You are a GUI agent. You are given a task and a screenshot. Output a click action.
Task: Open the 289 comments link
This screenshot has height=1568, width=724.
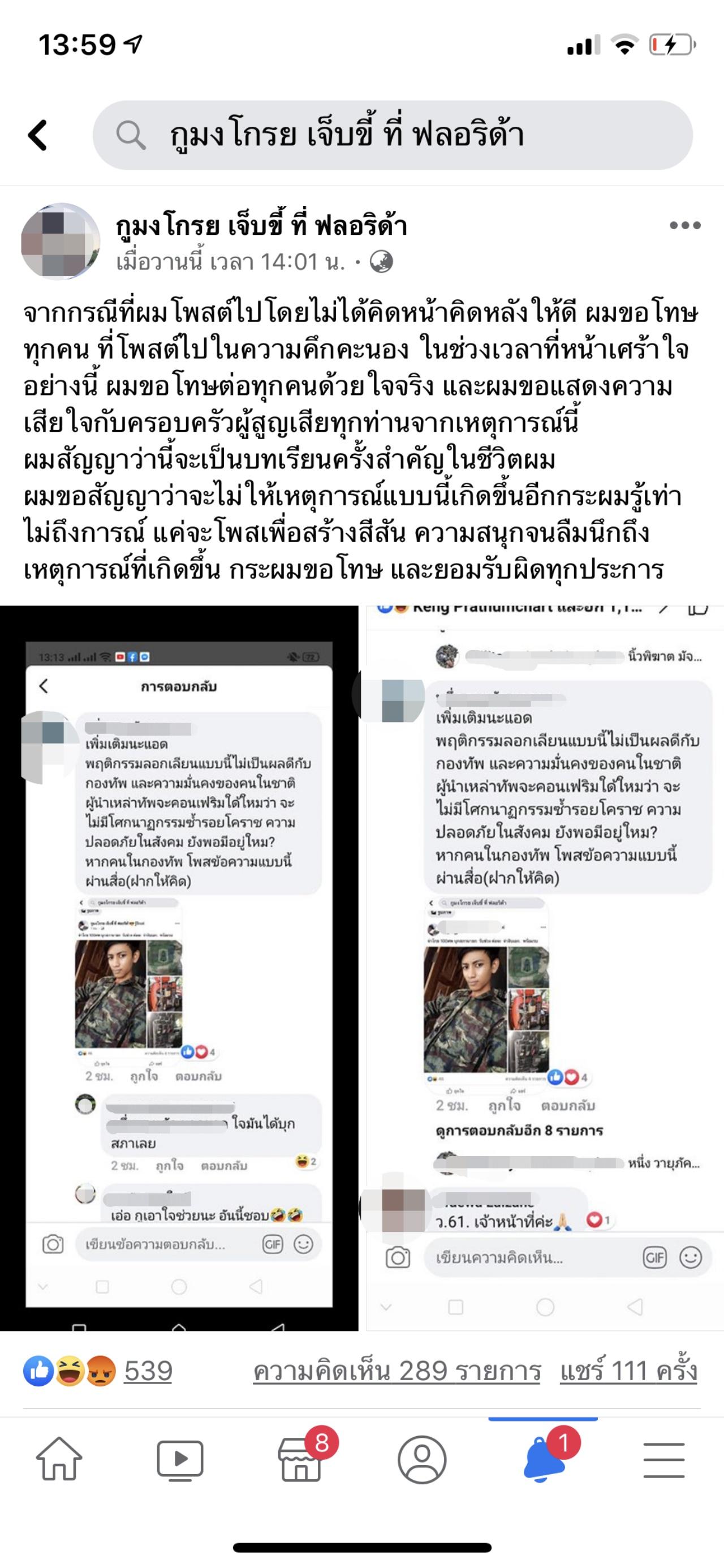(x=397, y=1372)
